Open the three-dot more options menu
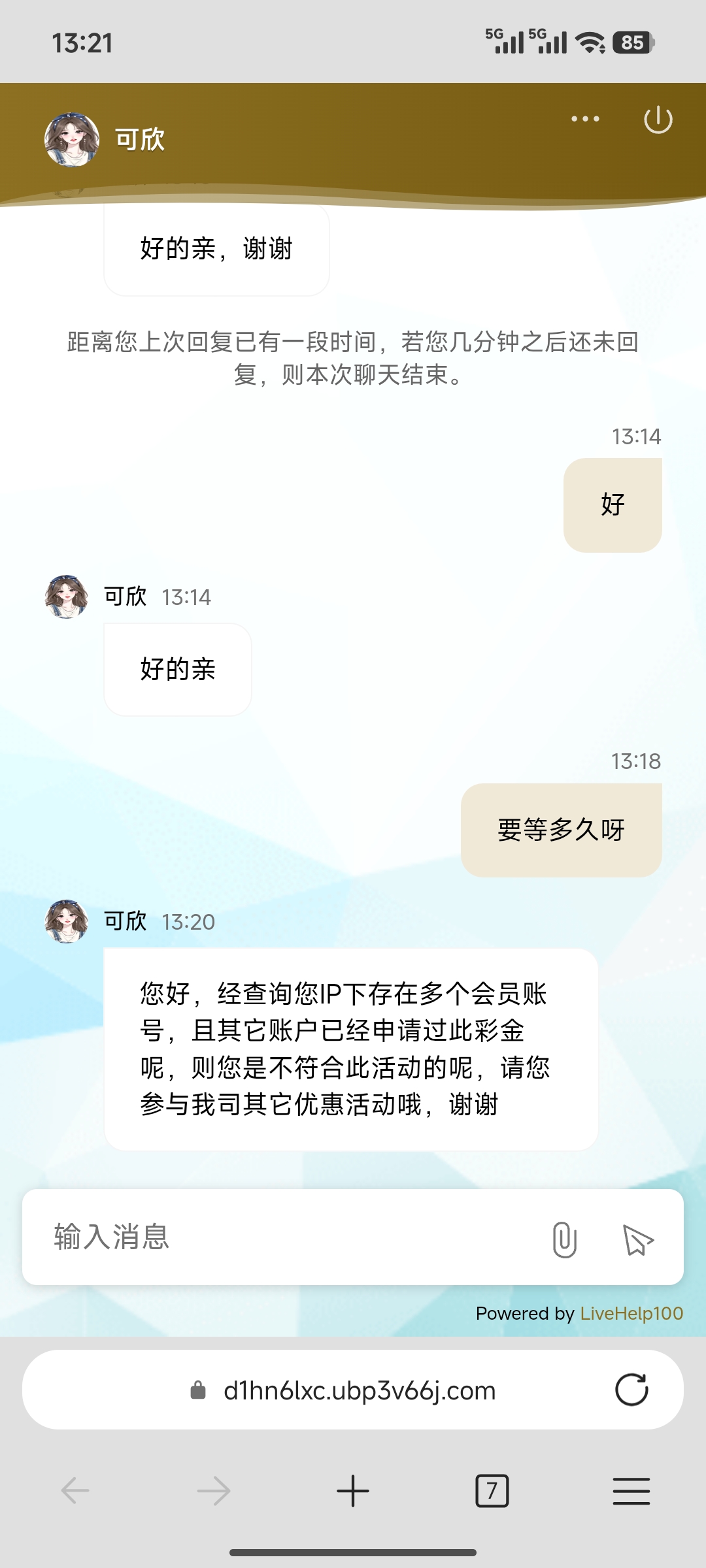Screen dimensions: 706x1568 click(585, 119)
